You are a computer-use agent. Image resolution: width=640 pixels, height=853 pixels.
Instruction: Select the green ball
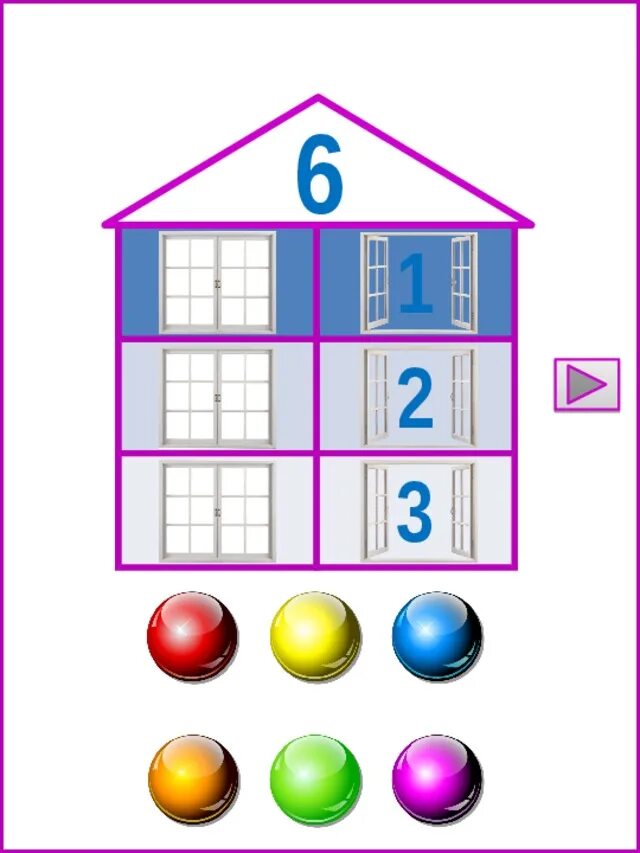315,779
